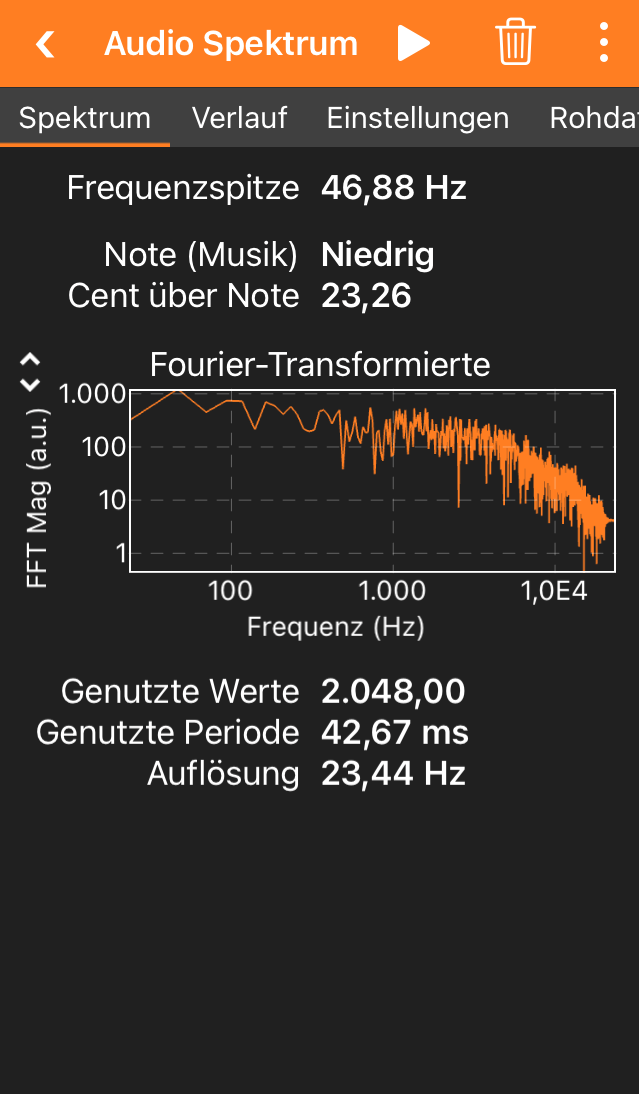639x1094 pixels.
Task: Switch to the Einstellungen tab
Action: coord(417,118)
